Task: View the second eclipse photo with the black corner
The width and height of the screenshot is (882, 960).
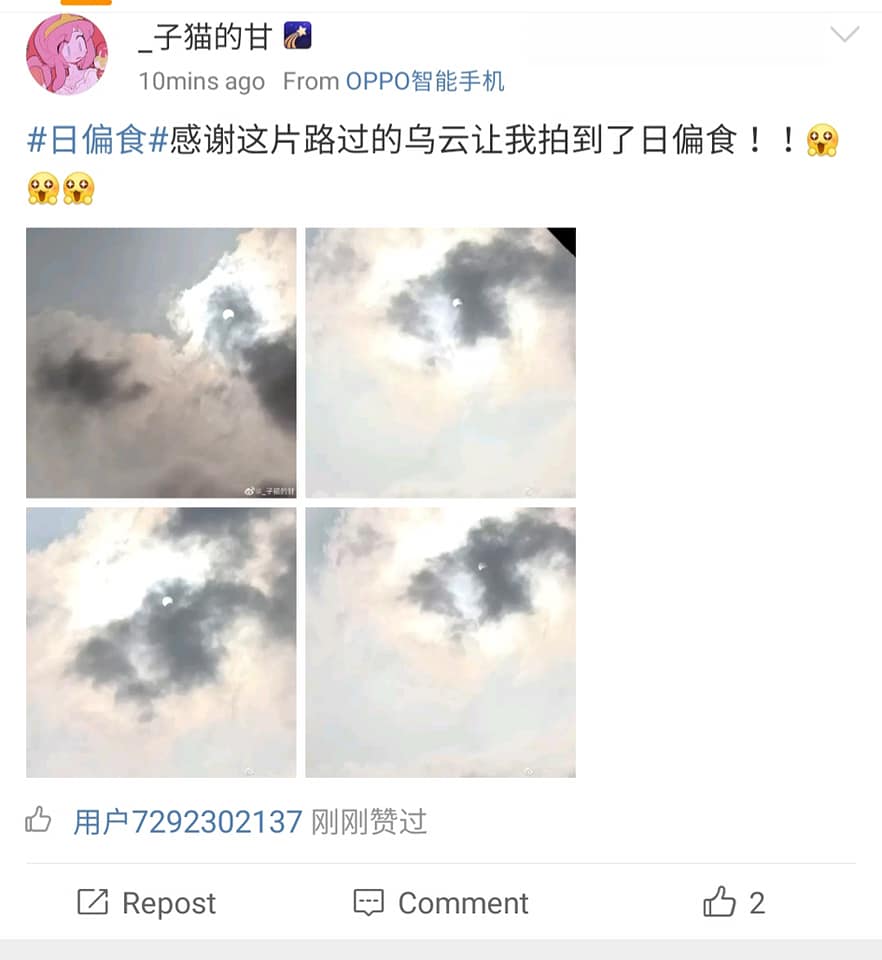Action: click(x=440, y=362)
